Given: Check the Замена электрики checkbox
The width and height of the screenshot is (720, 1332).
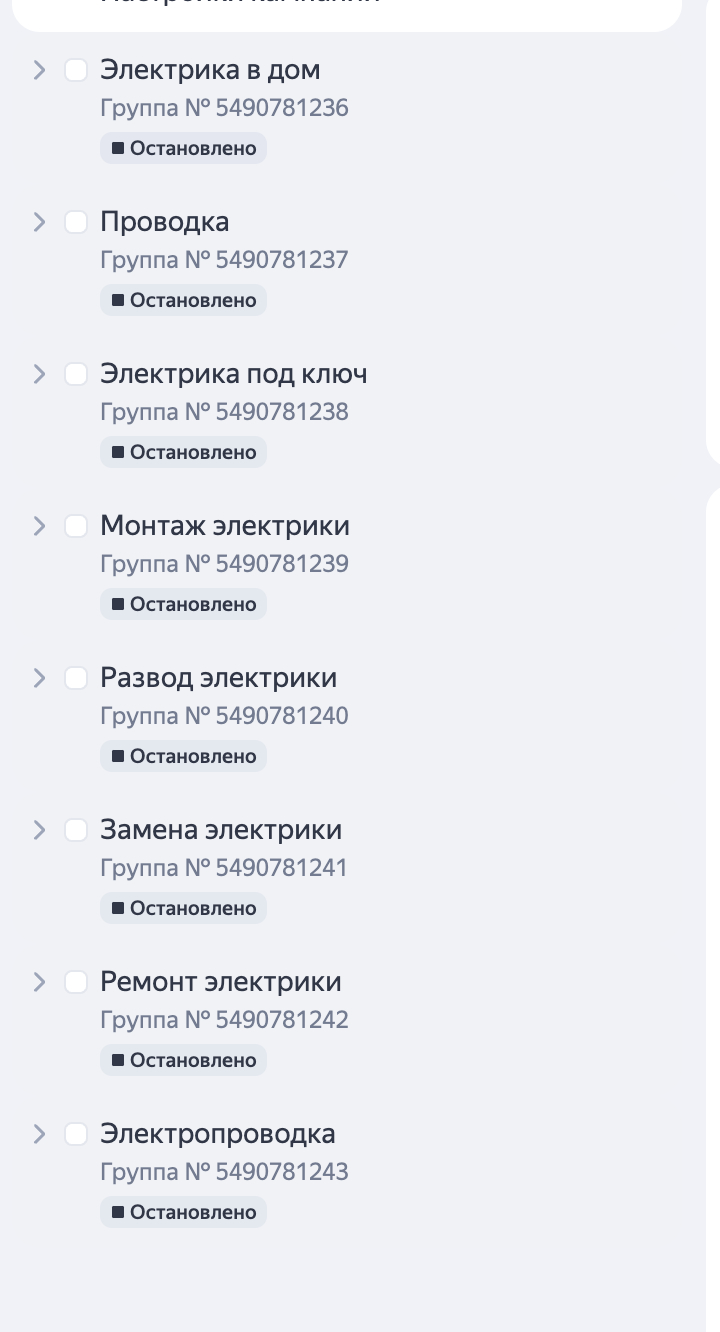Looking at the screenshot, I should point(76,830).
